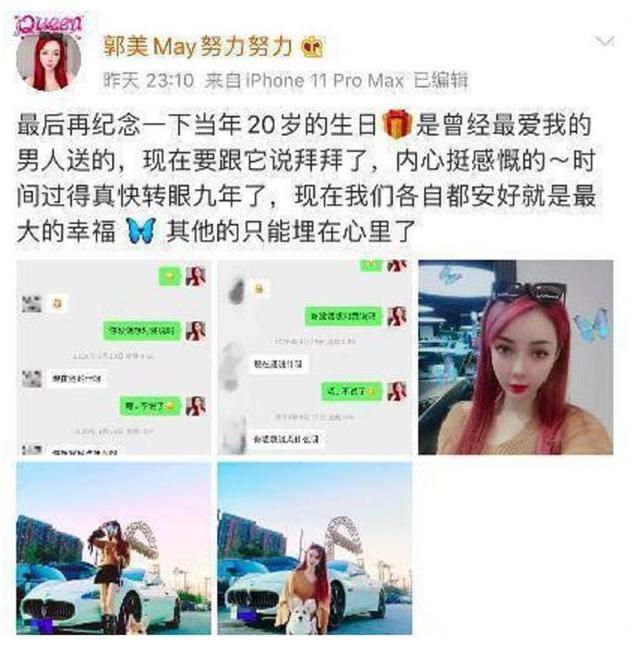640x648 pixels.
Task: View the photo of the woman standing by the white car
Action: (x=113, y=549)
